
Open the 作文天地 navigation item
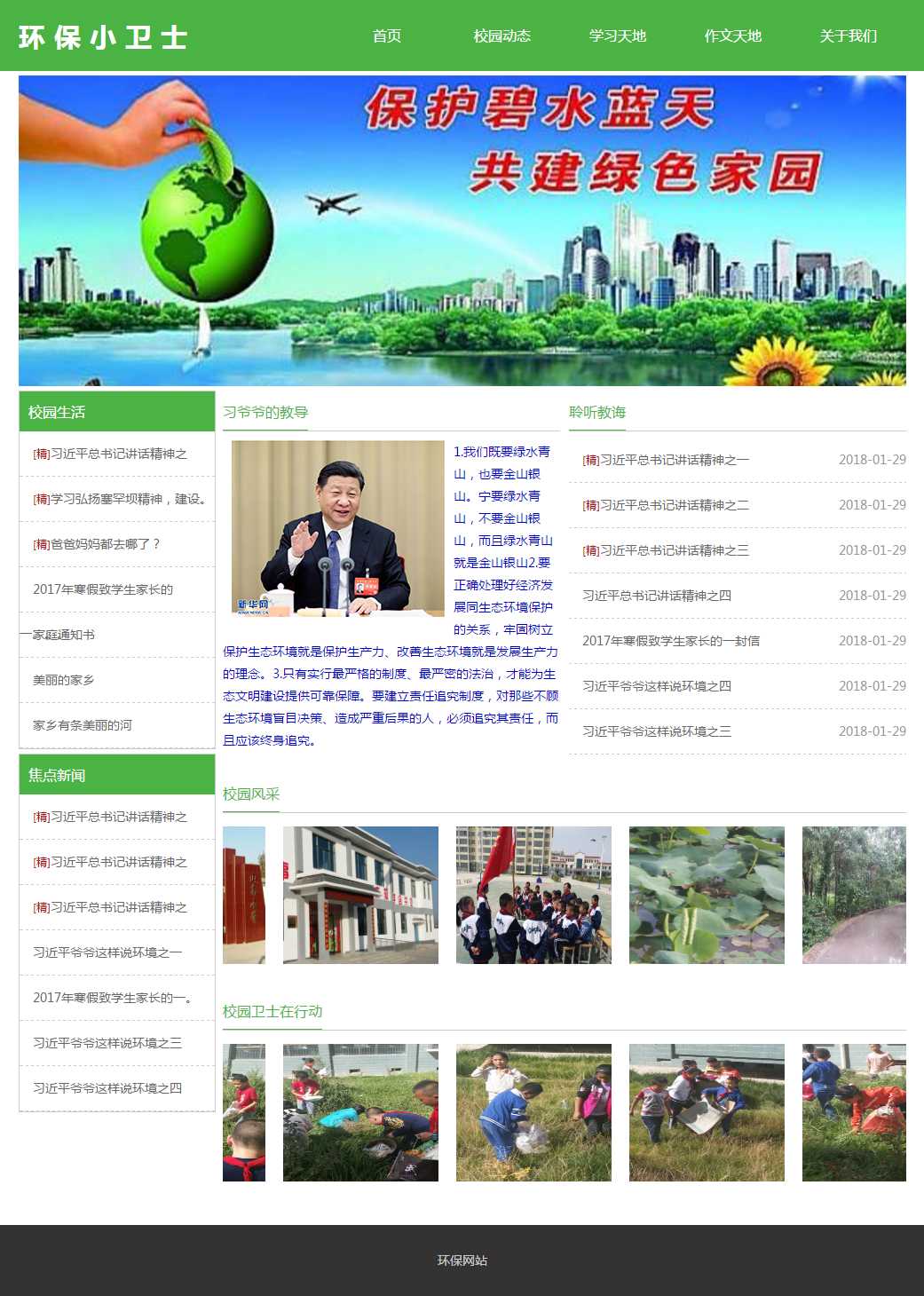[x=733, y=36]
